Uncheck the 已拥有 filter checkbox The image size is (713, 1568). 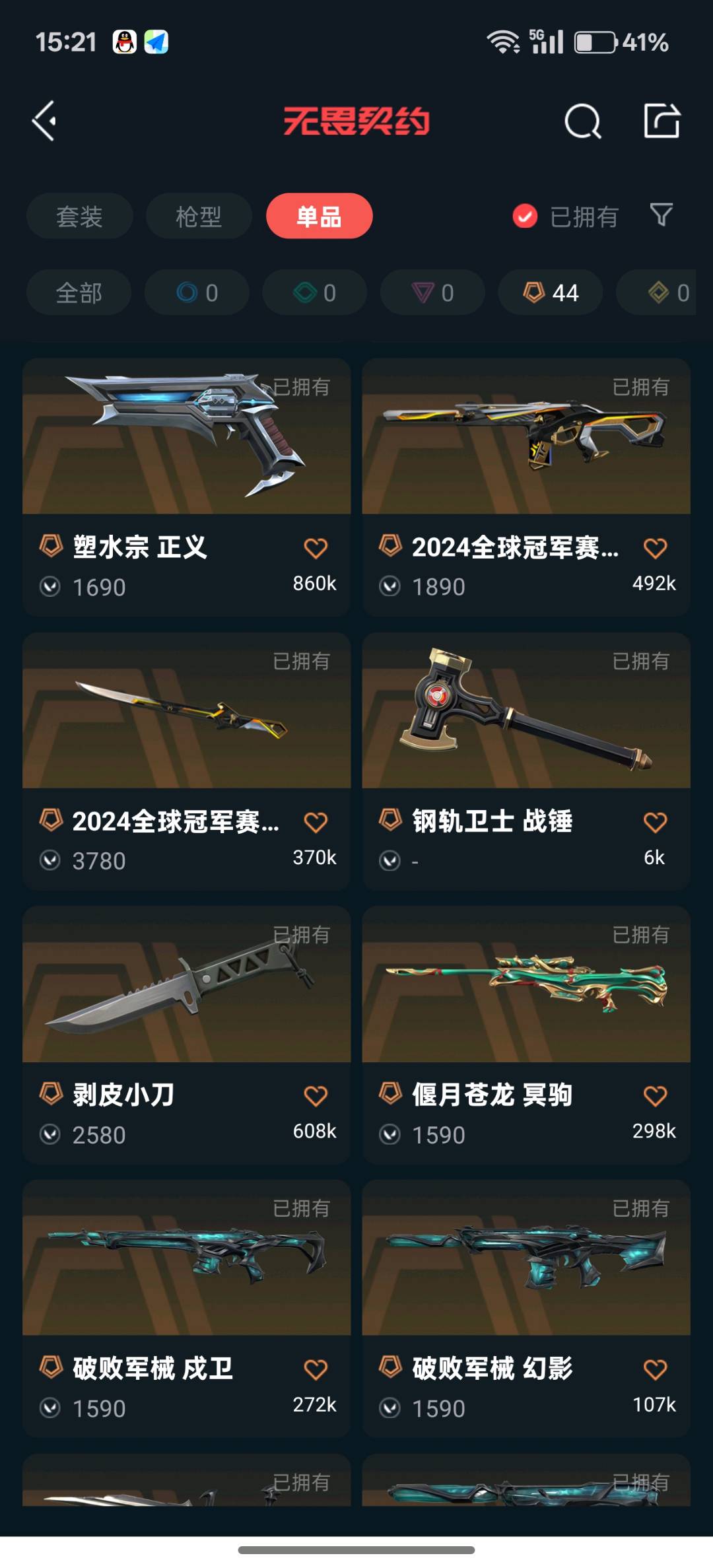click(x=526, y=216)
